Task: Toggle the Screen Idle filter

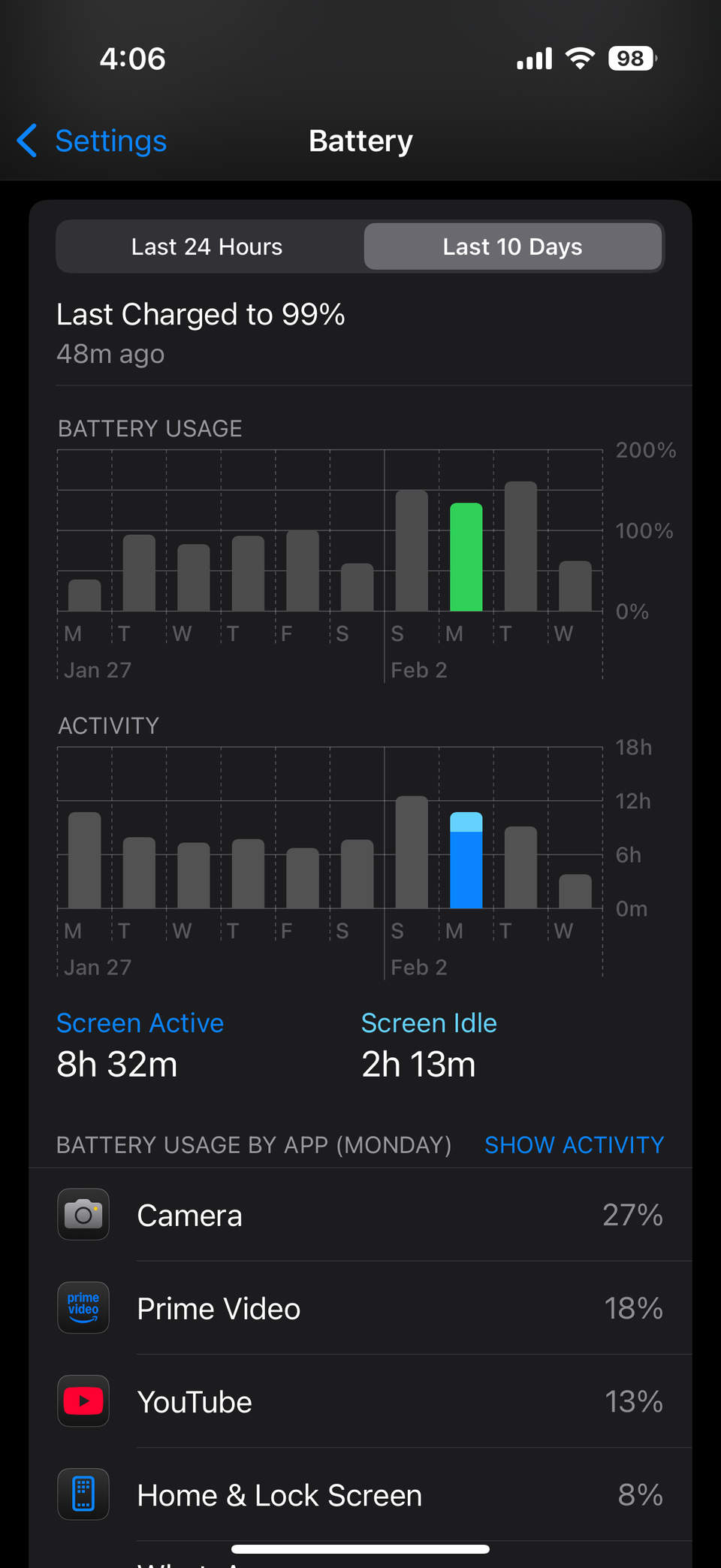Action: click(x=429, y=1023)
